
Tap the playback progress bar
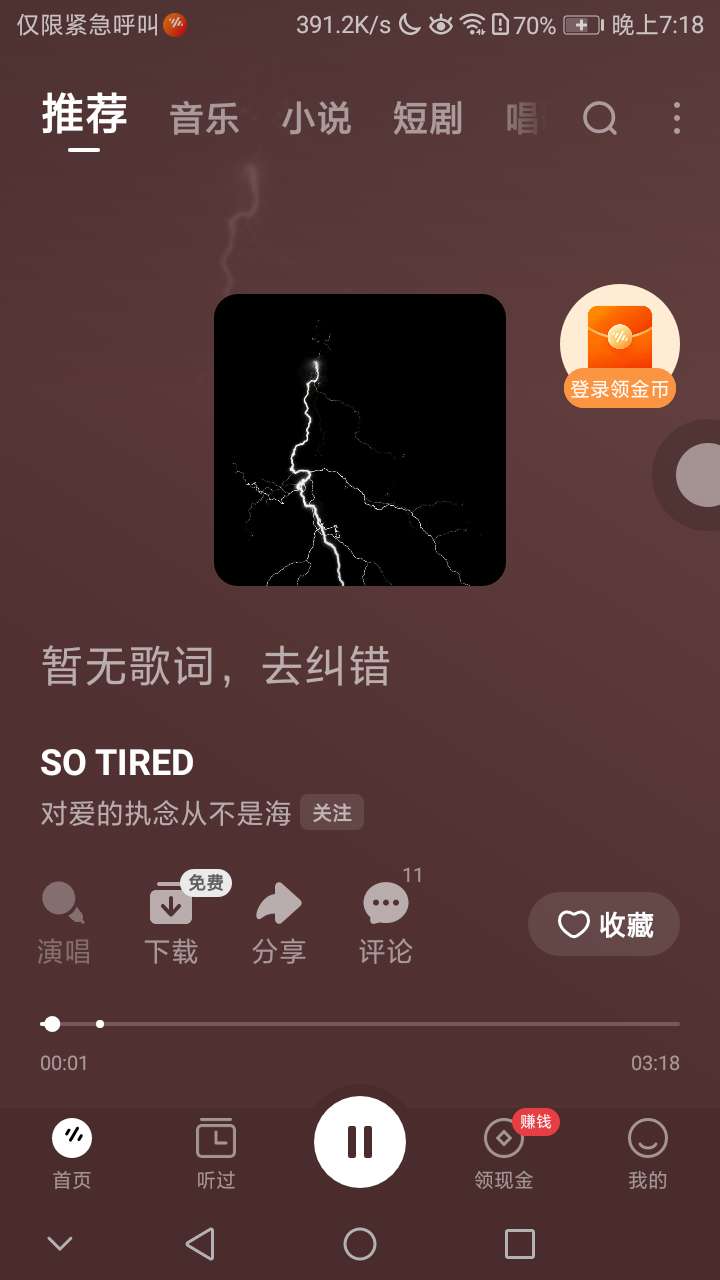(360, 1024)
